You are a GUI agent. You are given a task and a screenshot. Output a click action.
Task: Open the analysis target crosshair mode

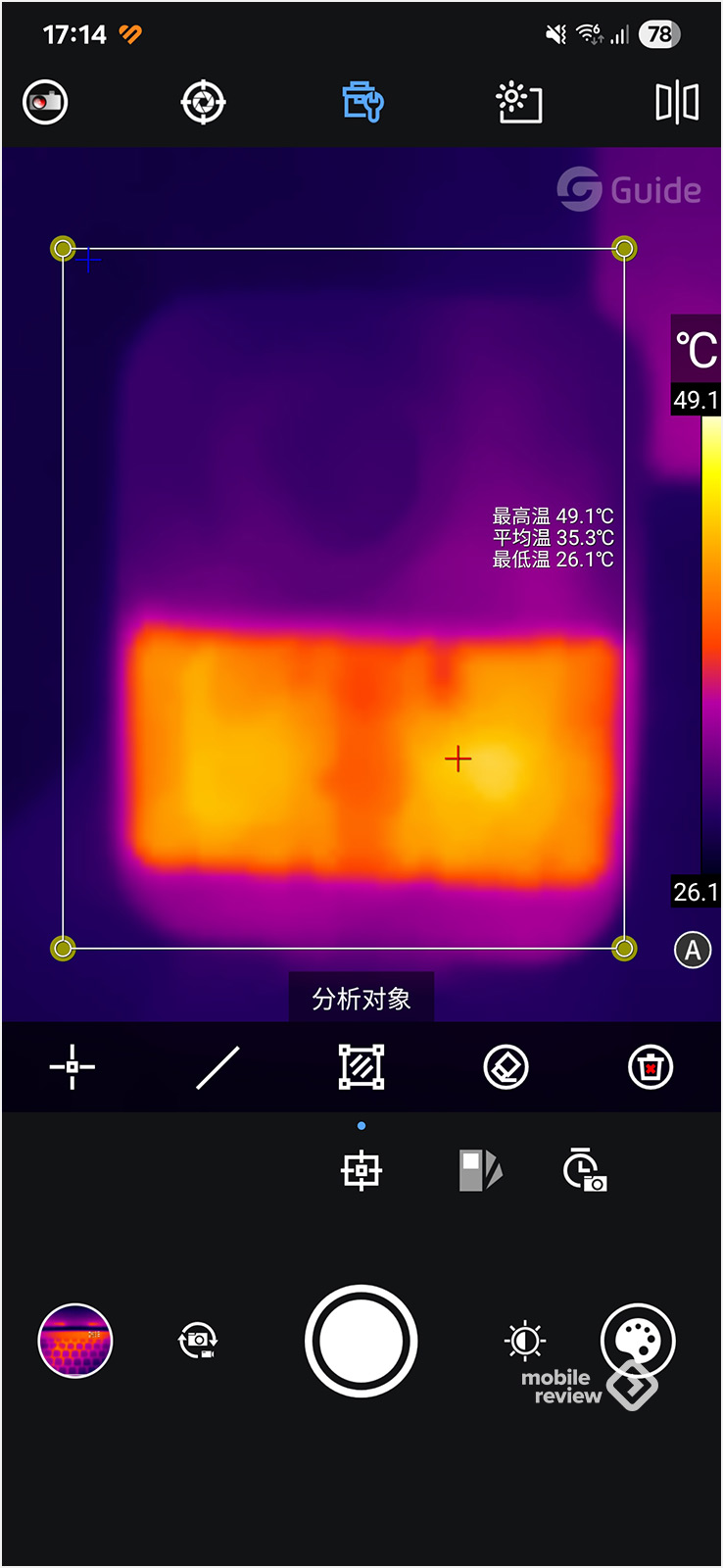coord(361,1170)
